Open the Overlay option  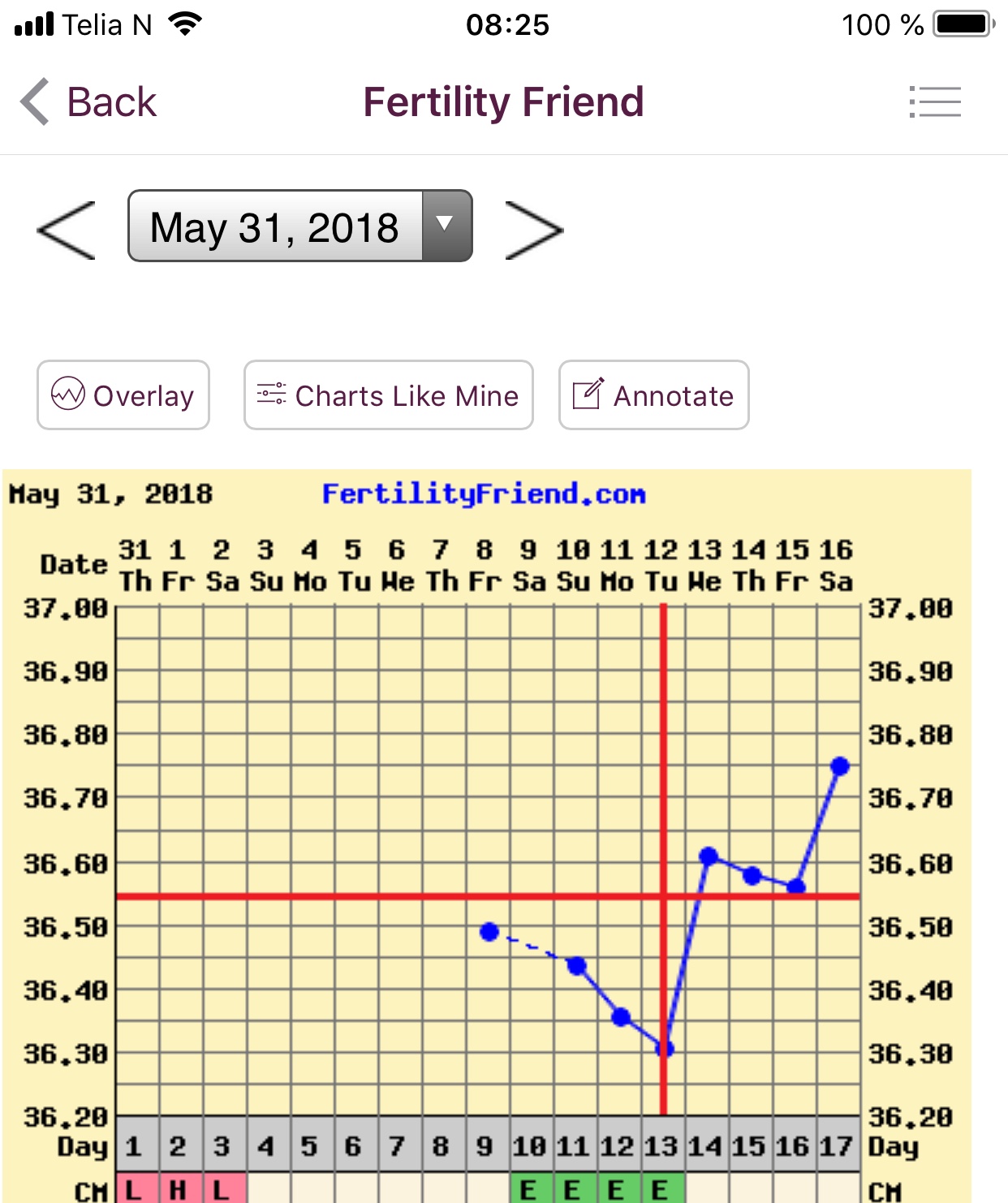pos(123,395)
